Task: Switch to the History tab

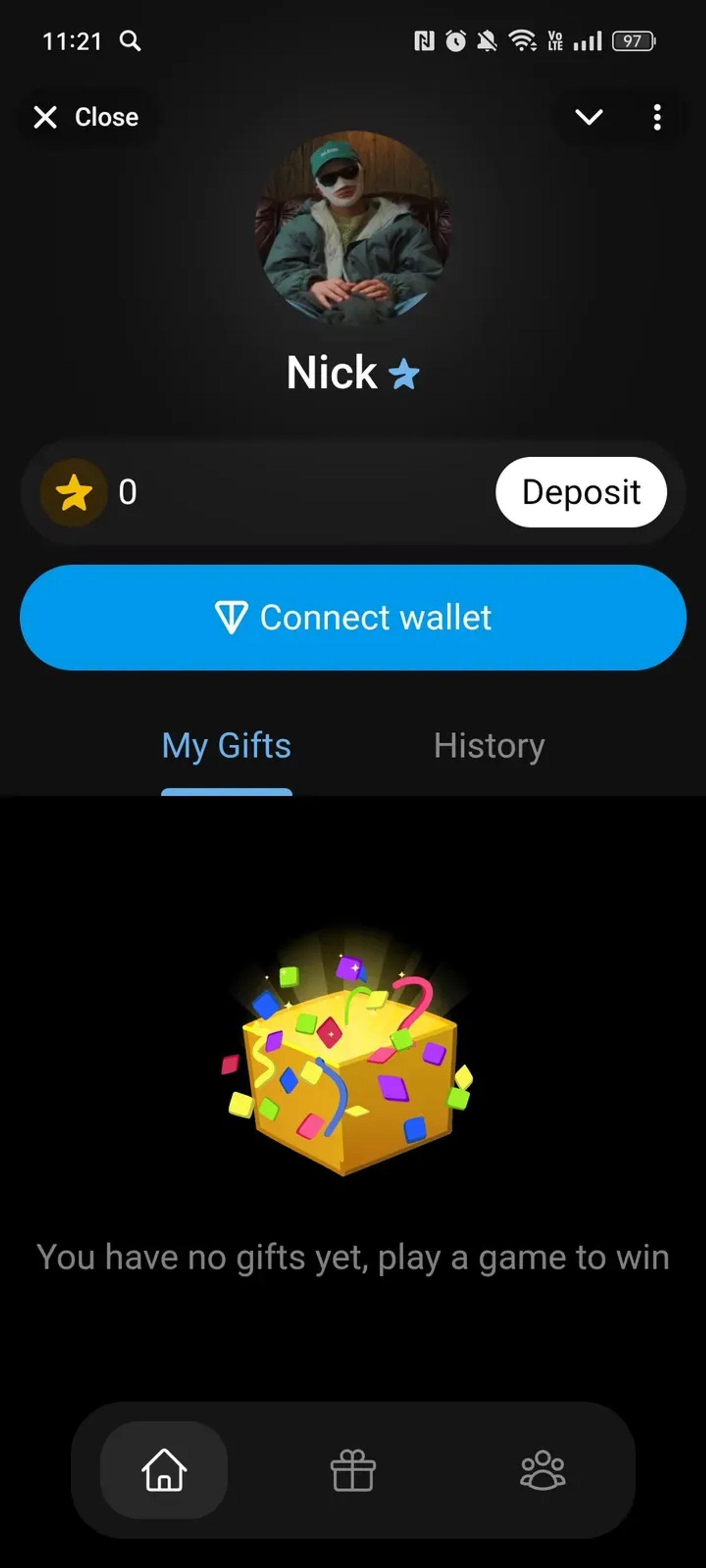Action: [489, 746]
